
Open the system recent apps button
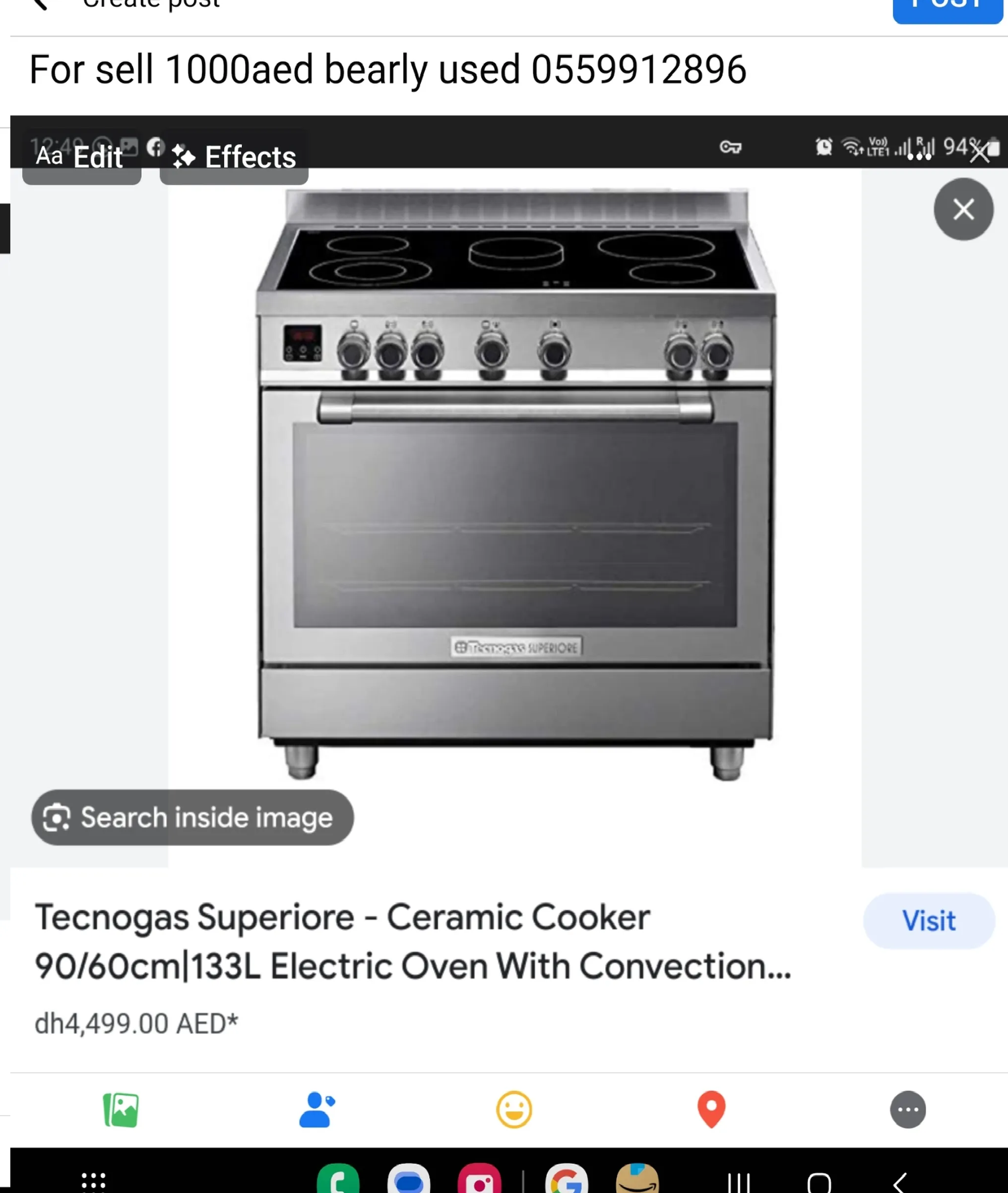coord(738,1182)
